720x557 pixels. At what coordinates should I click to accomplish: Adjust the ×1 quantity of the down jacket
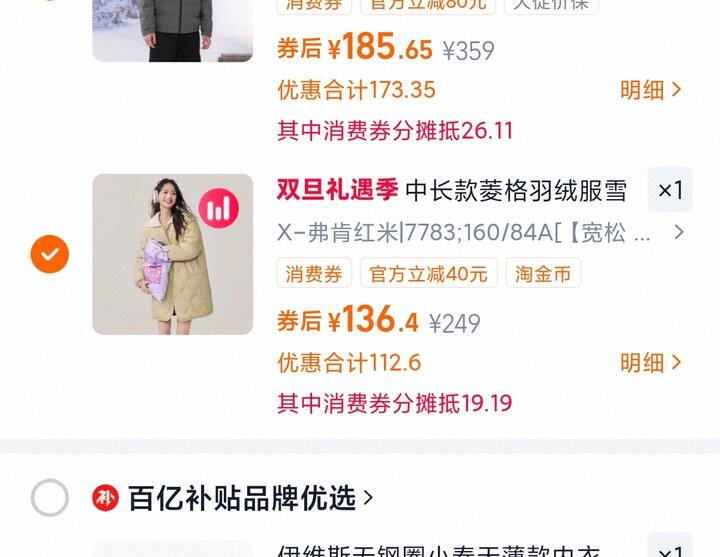[x=669, y=190]
